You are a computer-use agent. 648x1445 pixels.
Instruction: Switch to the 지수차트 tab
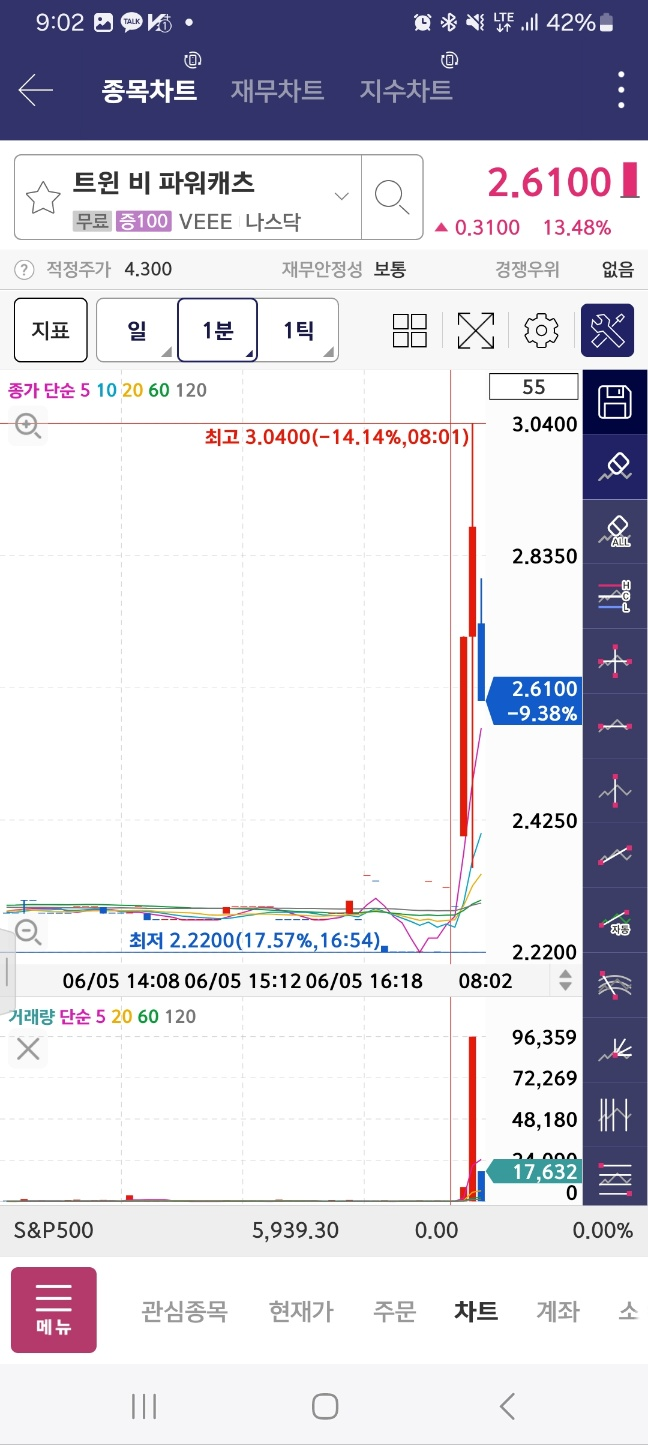[406, 91]
